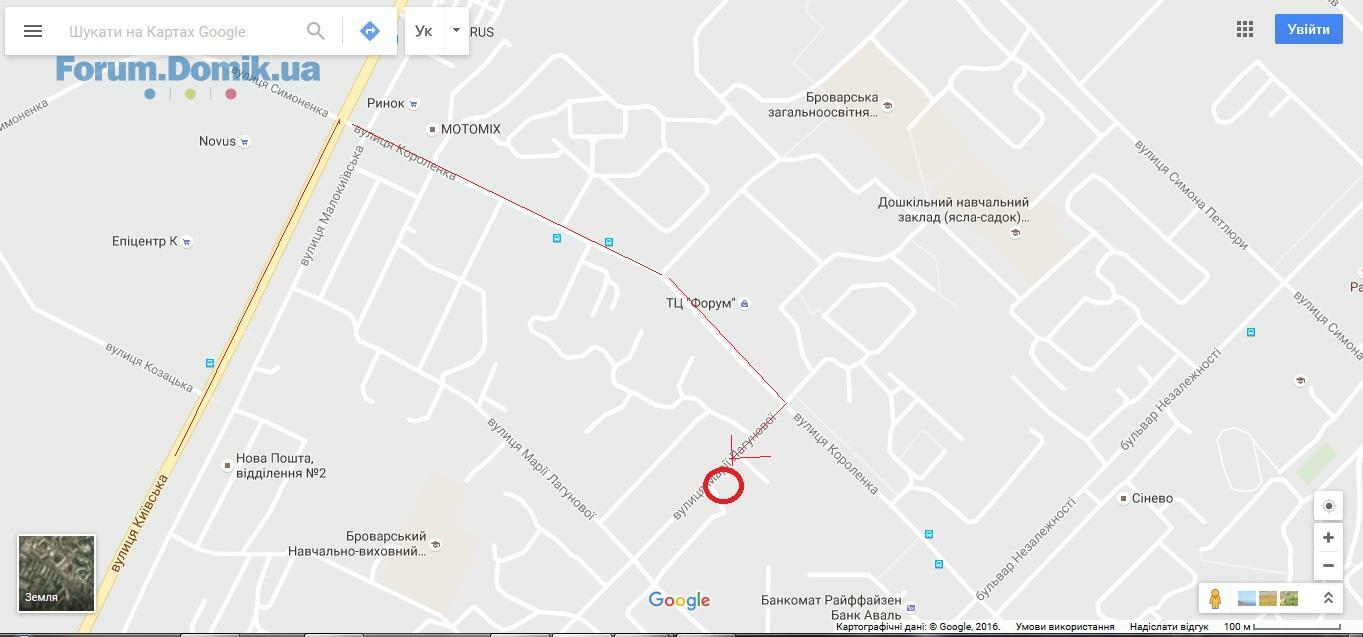Select the Novus store marker
The width and height of the screenshot is (1363, 637).
click(x=244, y=141)
